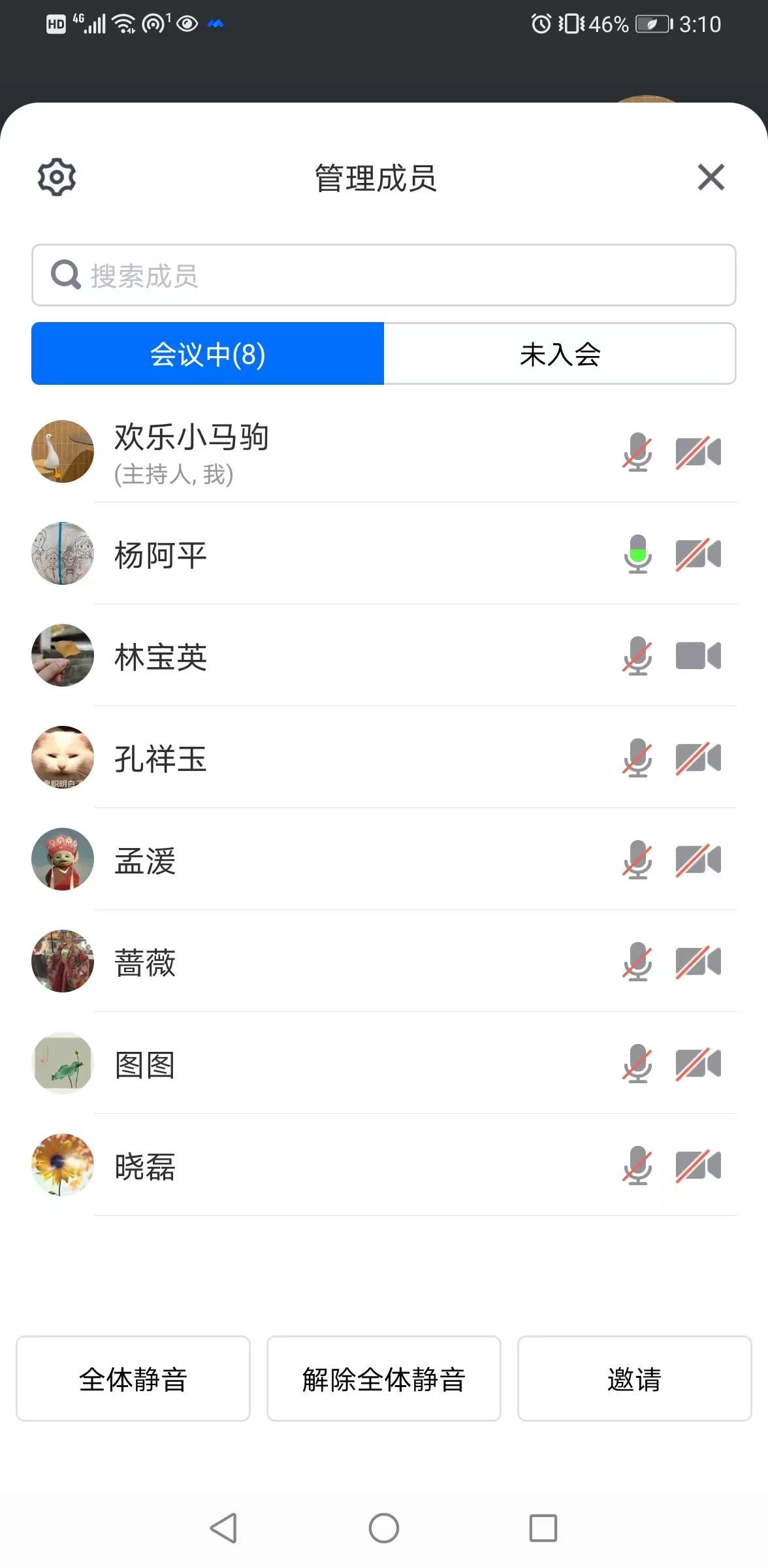Switch to the 未入会 tab
The height and width of the screenshot is (1568, 768).
point(560,354)
